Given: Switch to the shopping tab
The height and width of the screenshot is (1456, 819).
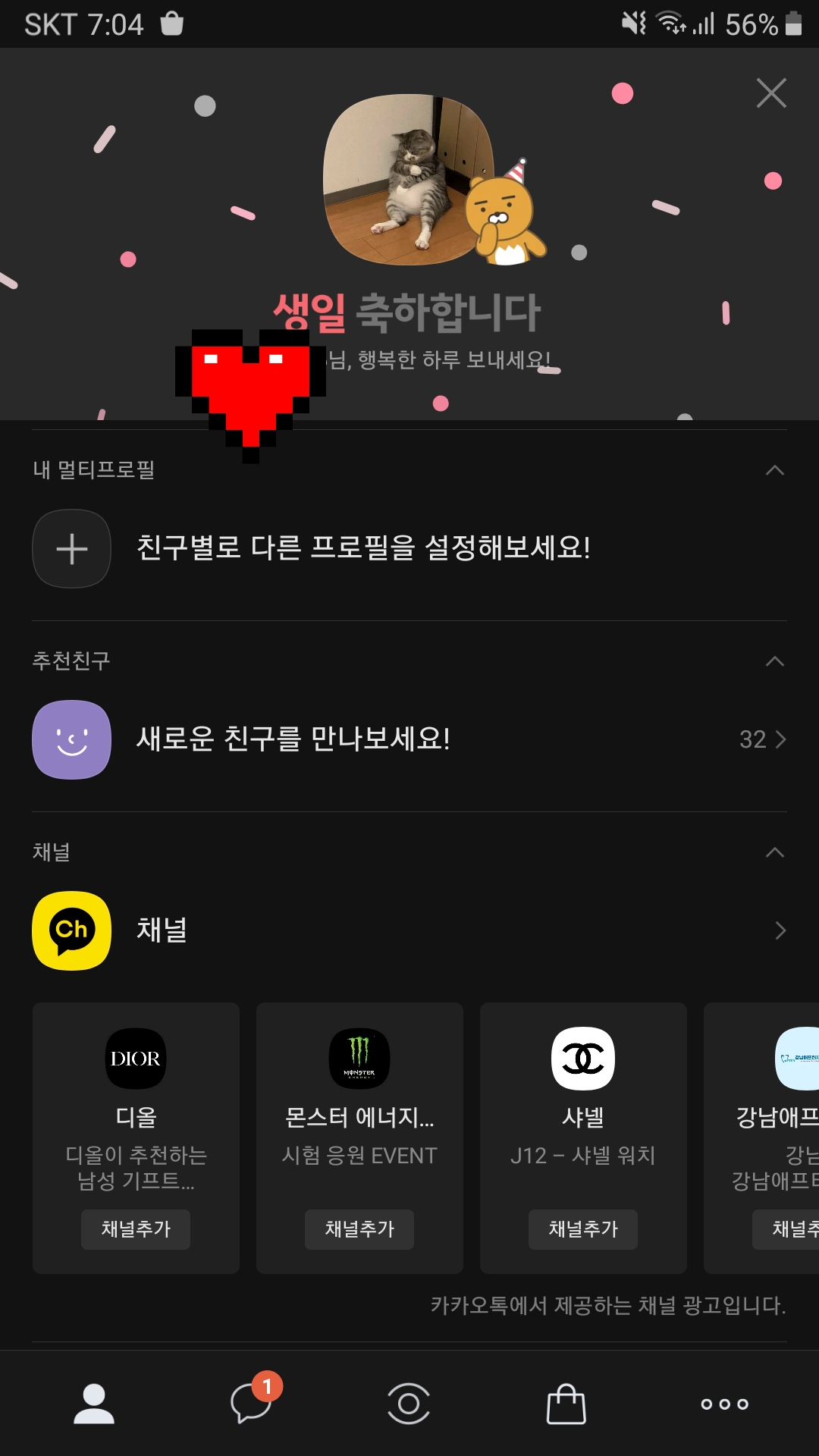Looking at the screenshot, I should (x=566, y=1404).
